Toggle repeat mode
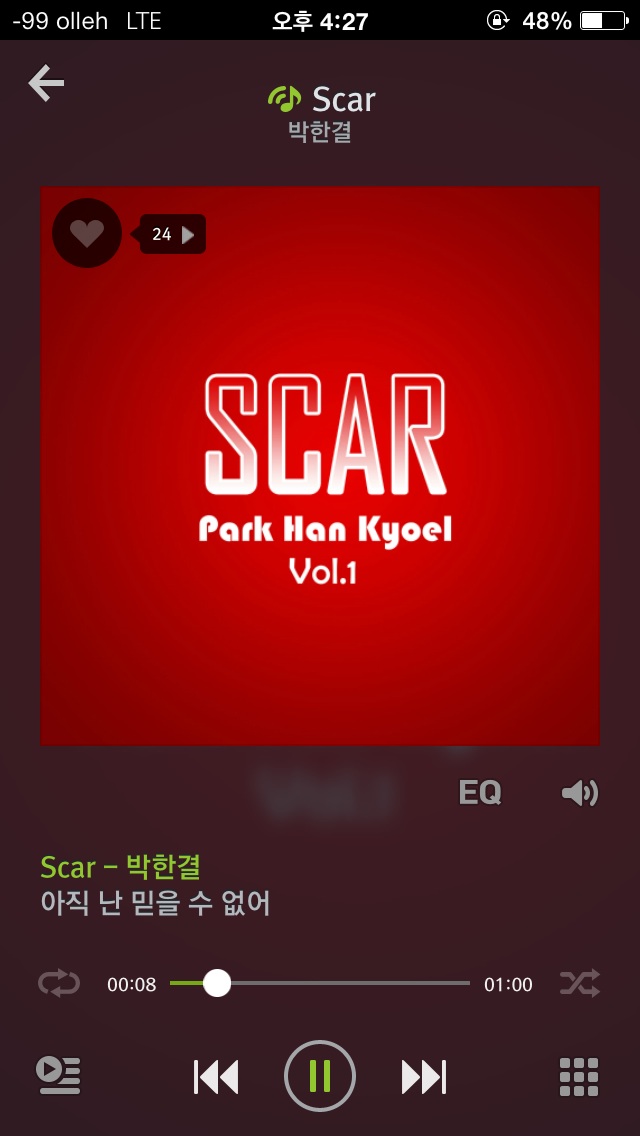This screenshot has width=640, height=1136. [x=58, y=984]
